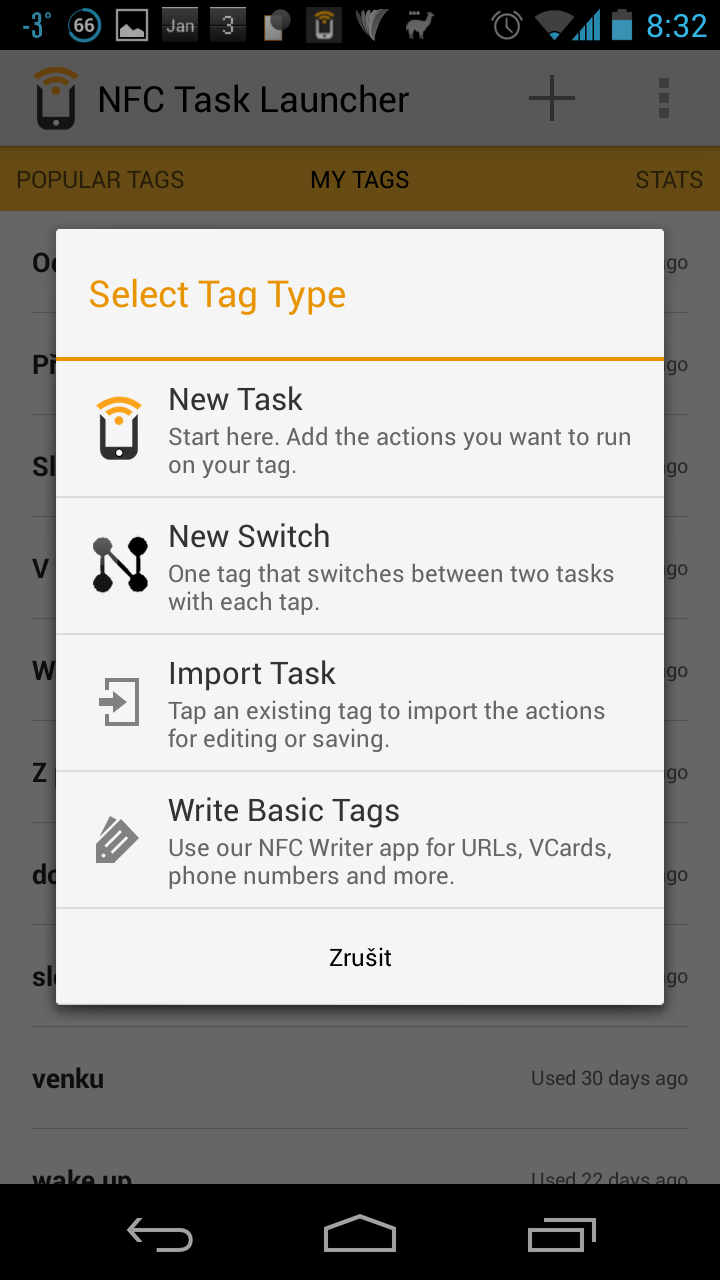This screenshot has height=1280, width=720.
Task: Select the New Task option
Action: tap(360, 429)
